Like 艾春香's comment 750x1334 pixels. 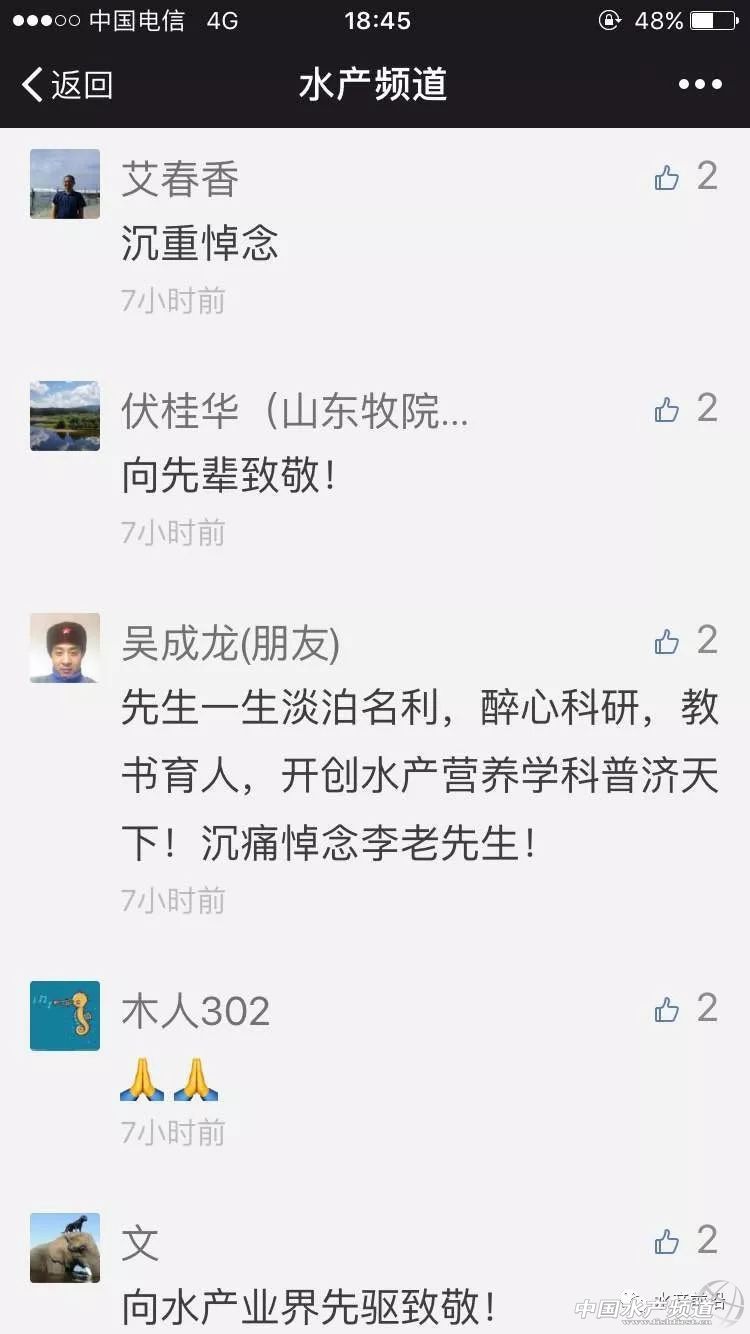(667, 178)
